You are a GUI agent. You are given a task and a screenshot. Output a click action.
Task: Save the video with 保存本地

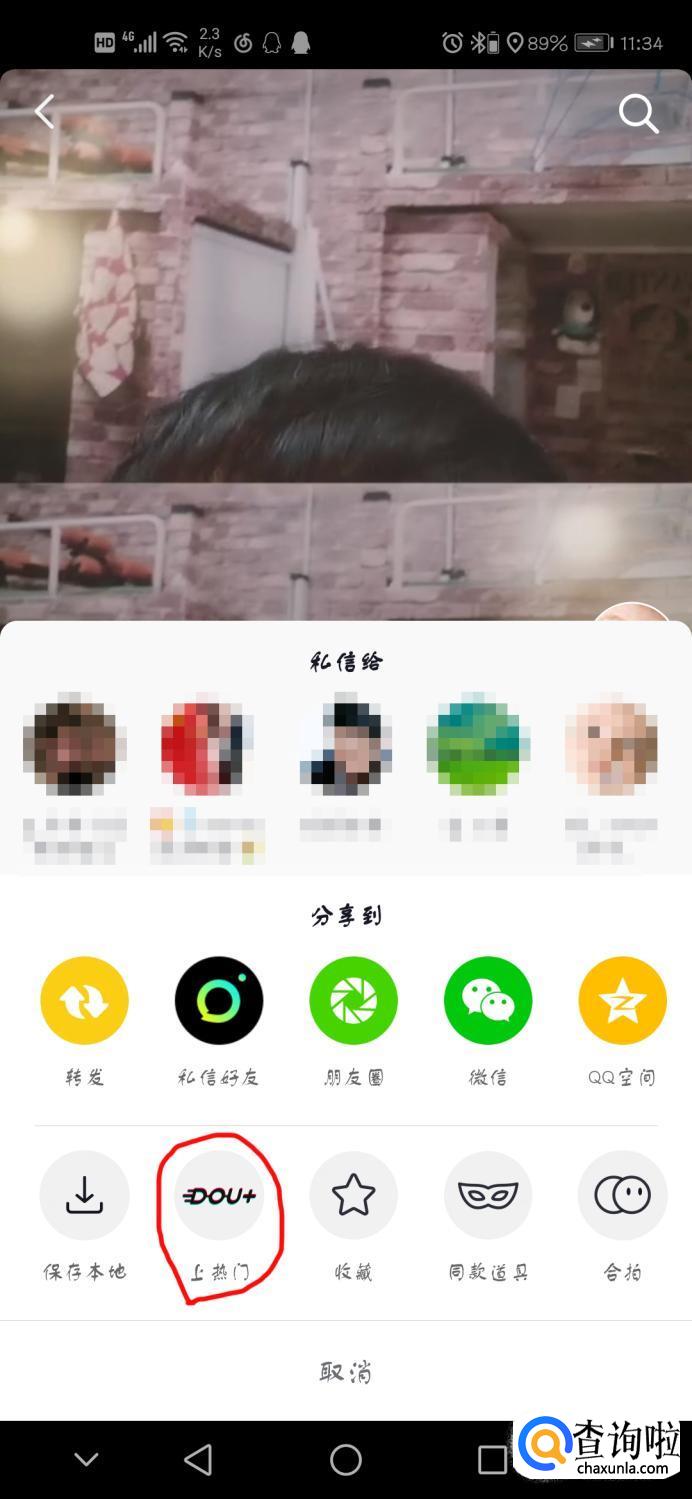click(x=85, y=1195)
